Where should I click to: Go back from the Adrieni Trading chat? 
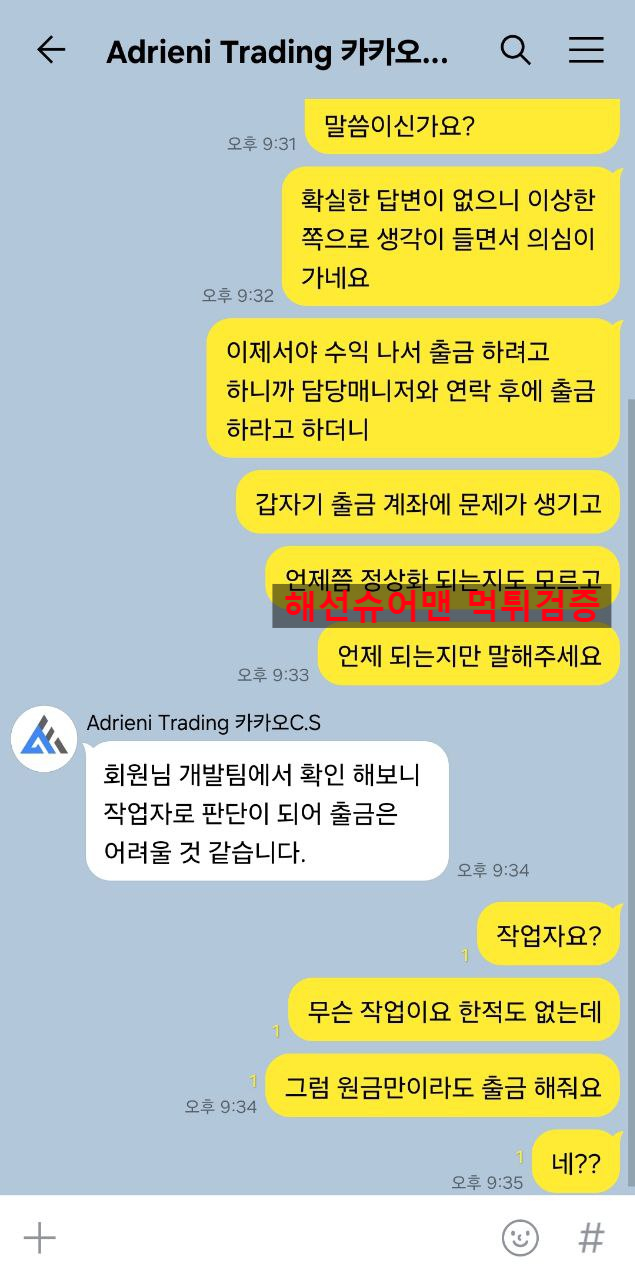[x=50, y=50]
